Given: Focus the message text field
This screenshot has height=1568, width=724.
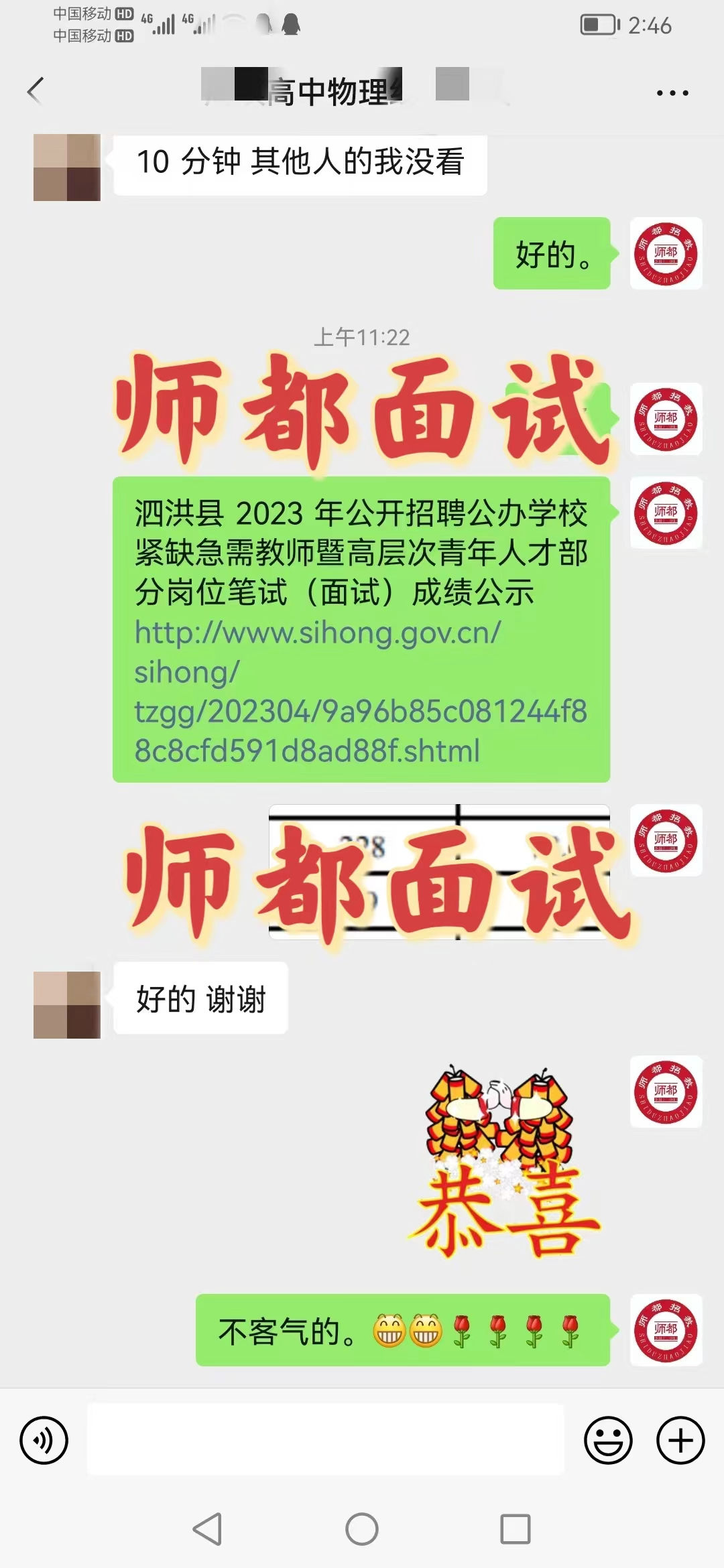Looking at the screenshot, I should pyautogui.click(x=326, y=1440).
